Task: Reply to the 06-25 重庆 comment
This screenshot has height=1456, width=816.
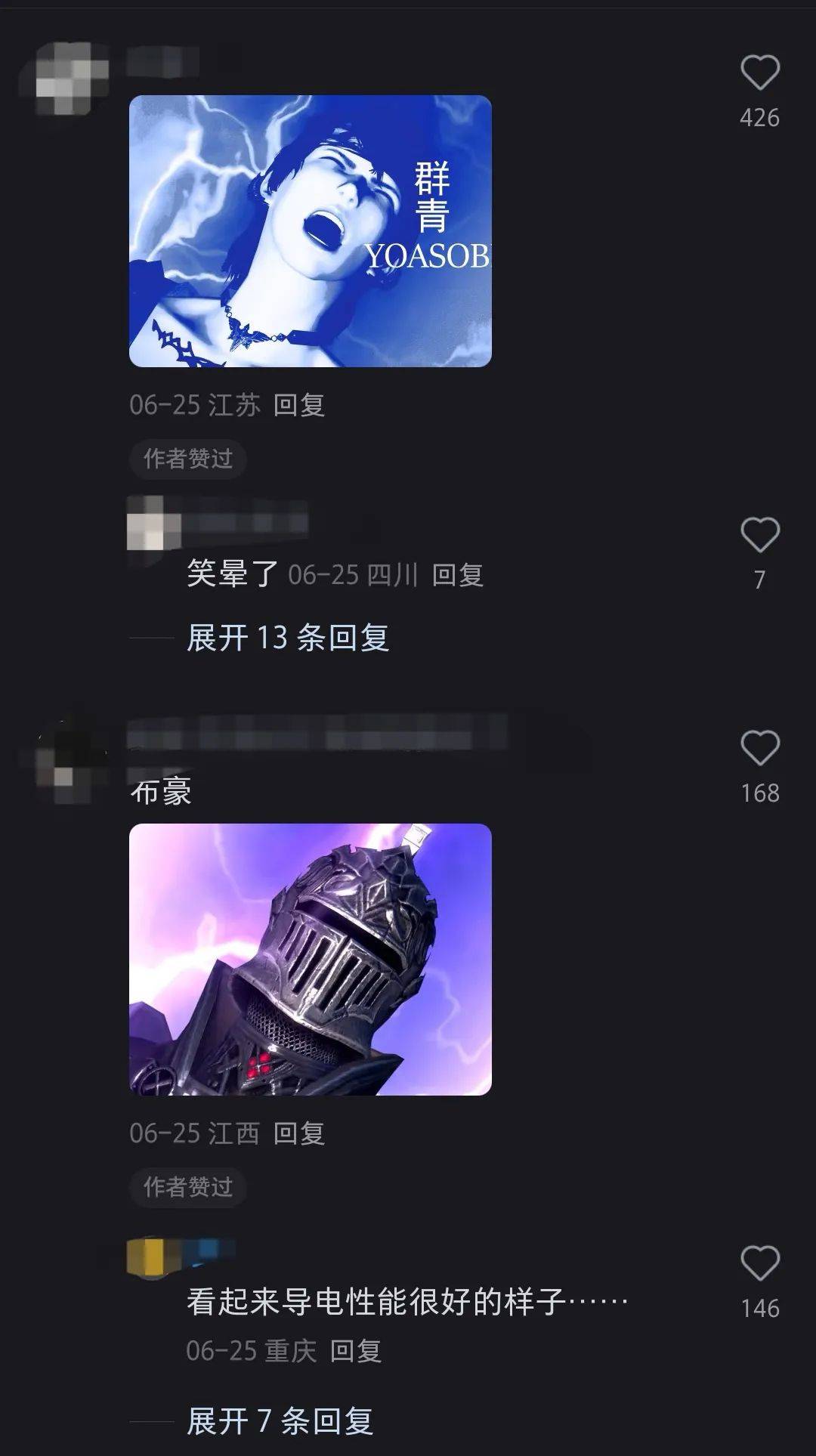Action: point(356,1351)
